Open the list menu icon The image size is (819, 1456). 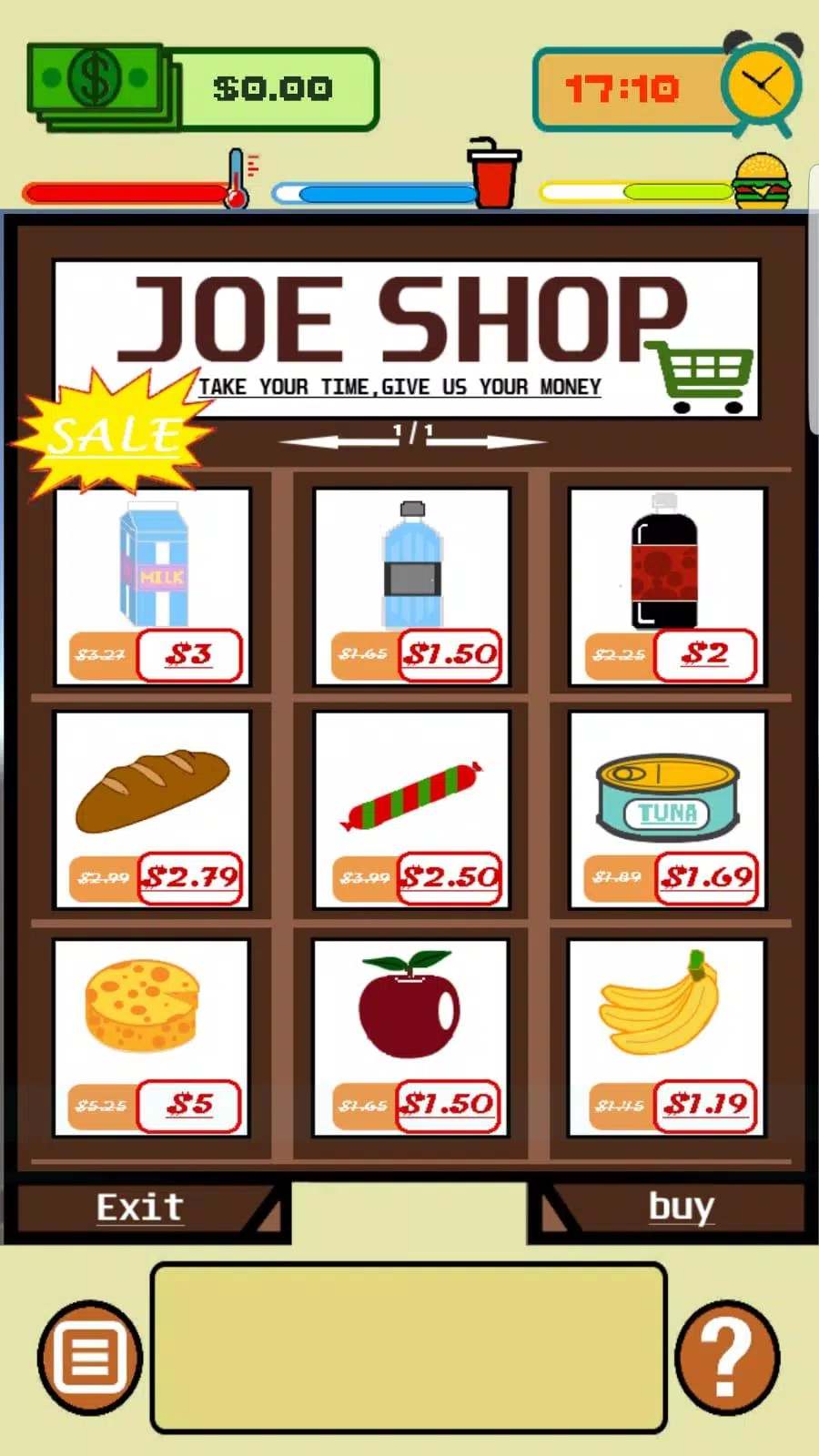pyautogui.click(x=89, y=1358)
